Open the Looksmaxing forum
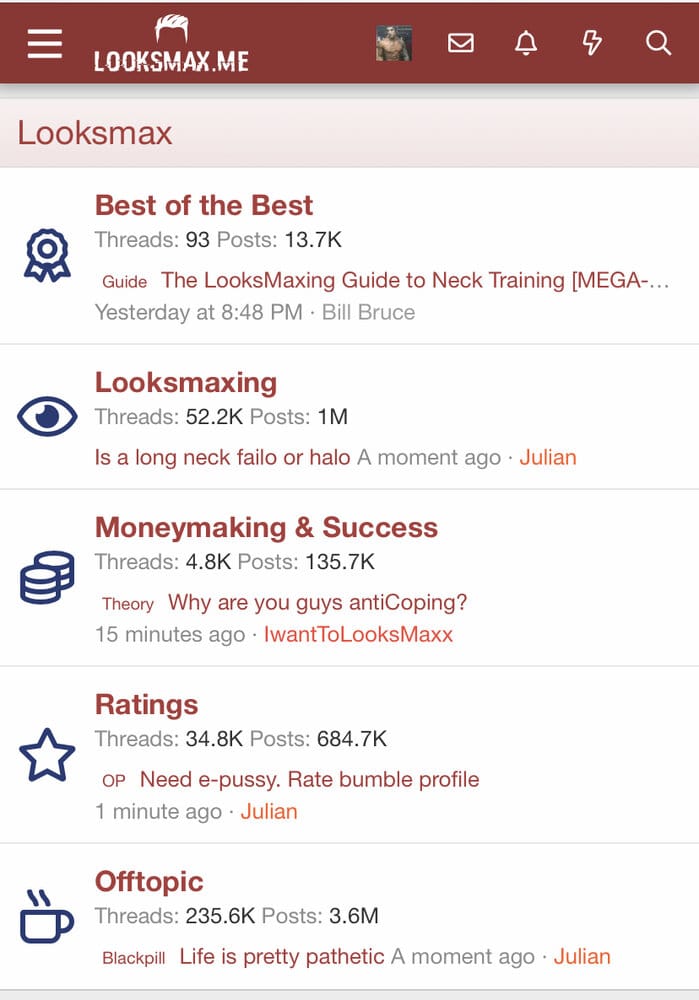Viewport: 699px width, 1000px height. point(185,382)
